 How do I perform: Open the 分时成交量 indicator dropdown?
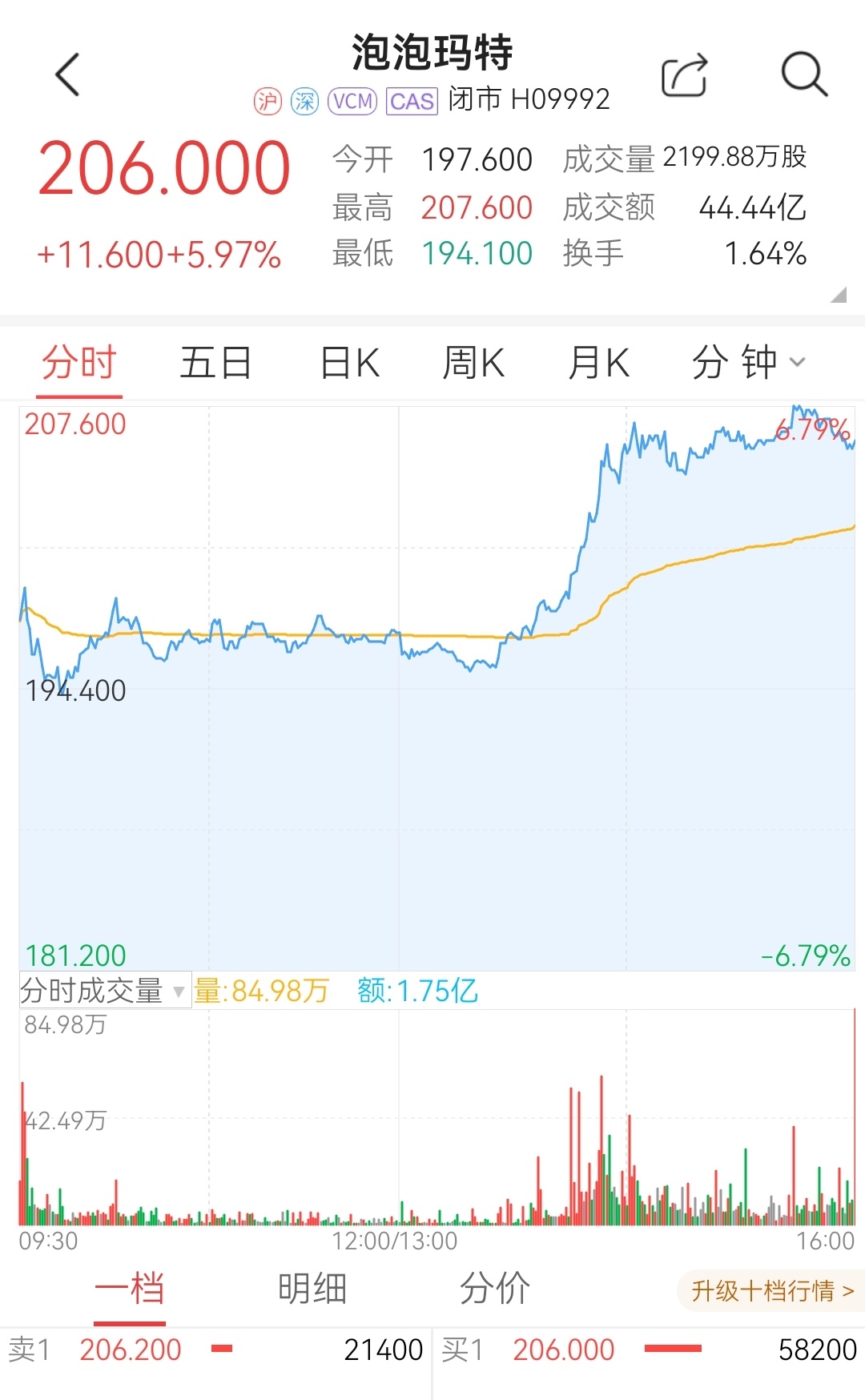pos(103,991)
